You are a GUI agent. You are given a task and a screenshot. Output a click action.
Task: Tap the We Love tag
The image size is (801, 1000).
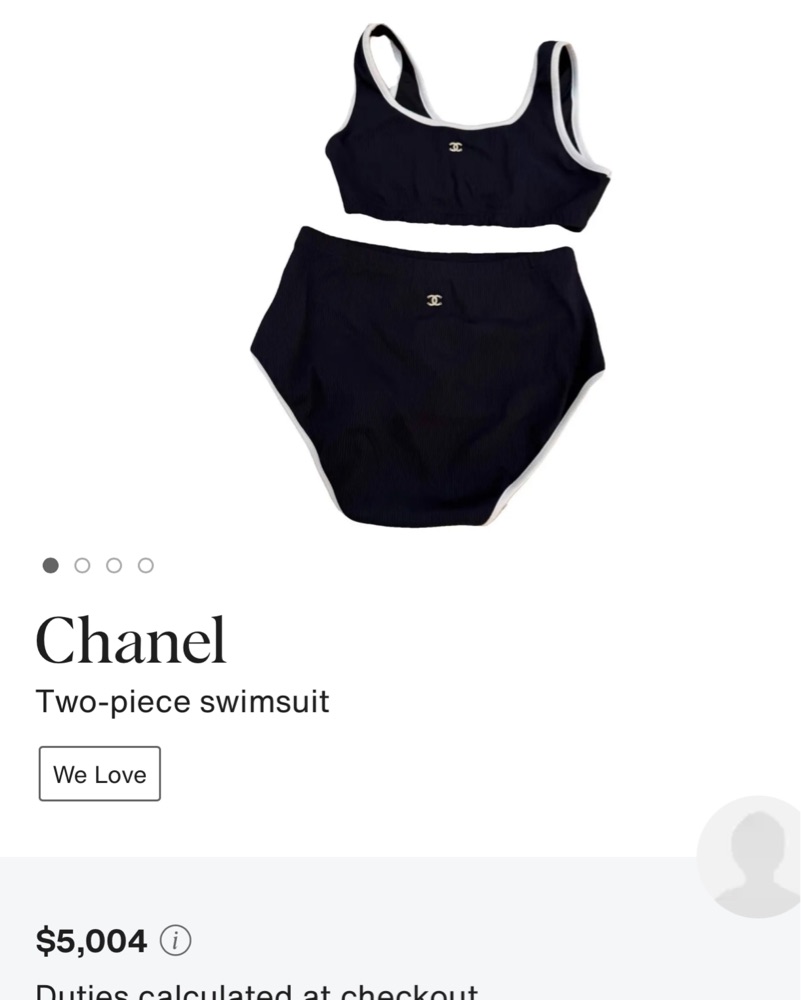(x=99, y=774)
